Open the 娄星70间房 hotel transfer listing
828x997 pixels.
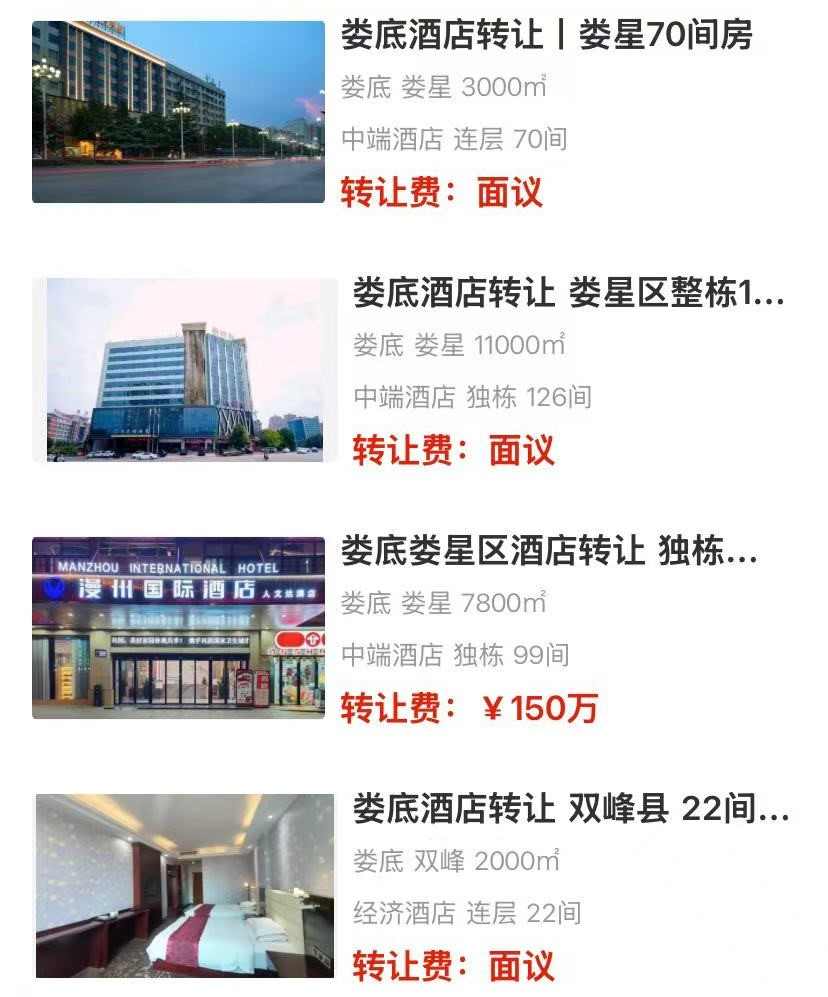coord(546,37)
